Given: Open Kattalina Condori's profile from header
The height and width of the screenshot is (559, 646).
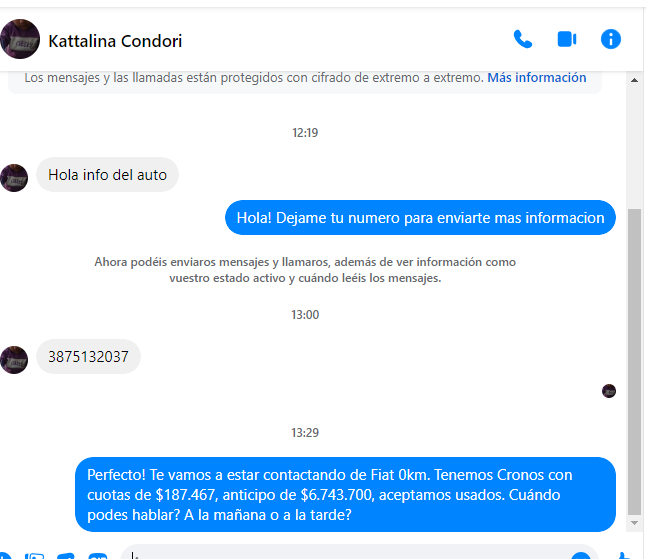Looking at the screenshot, I should coord(115,41).
